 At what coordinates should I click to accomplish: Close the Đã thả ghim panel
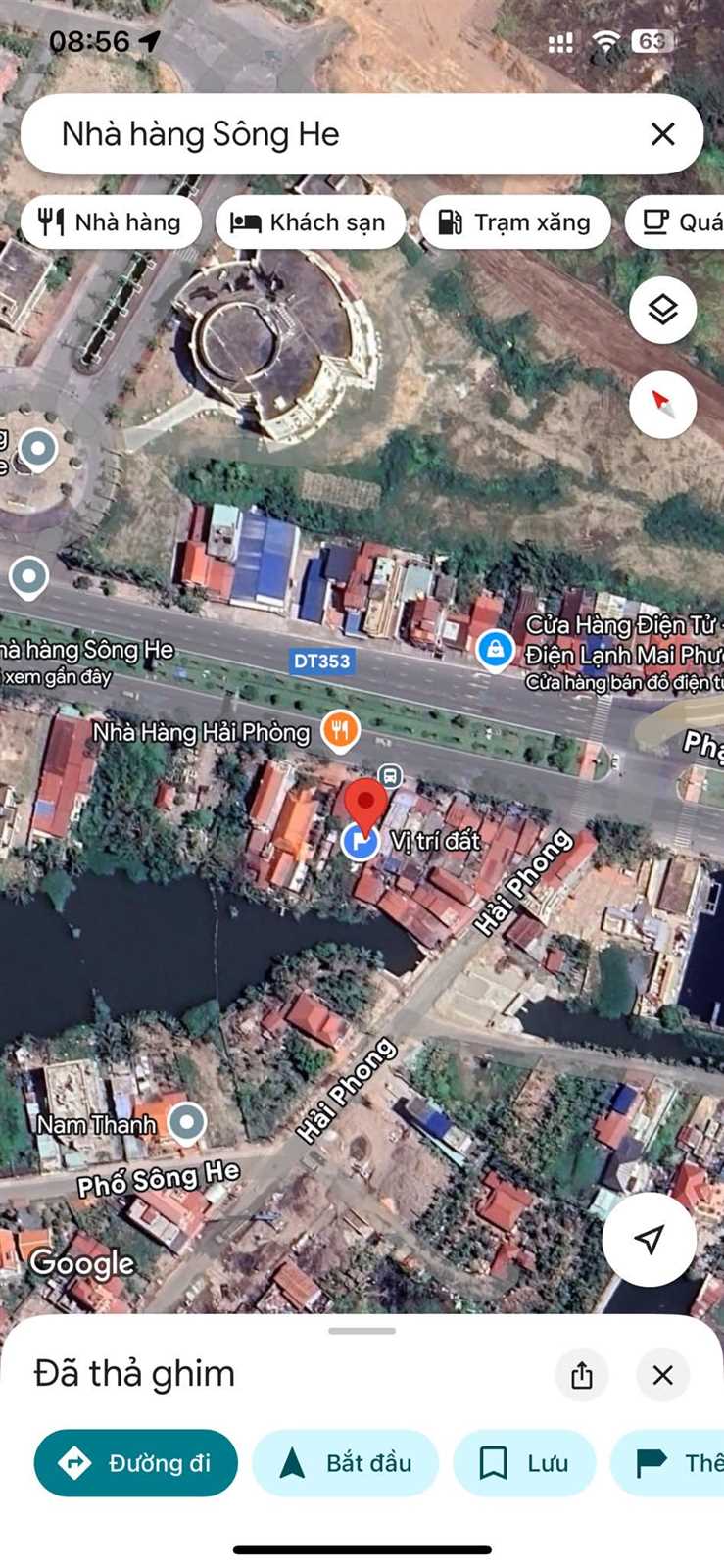[662, 1375]
